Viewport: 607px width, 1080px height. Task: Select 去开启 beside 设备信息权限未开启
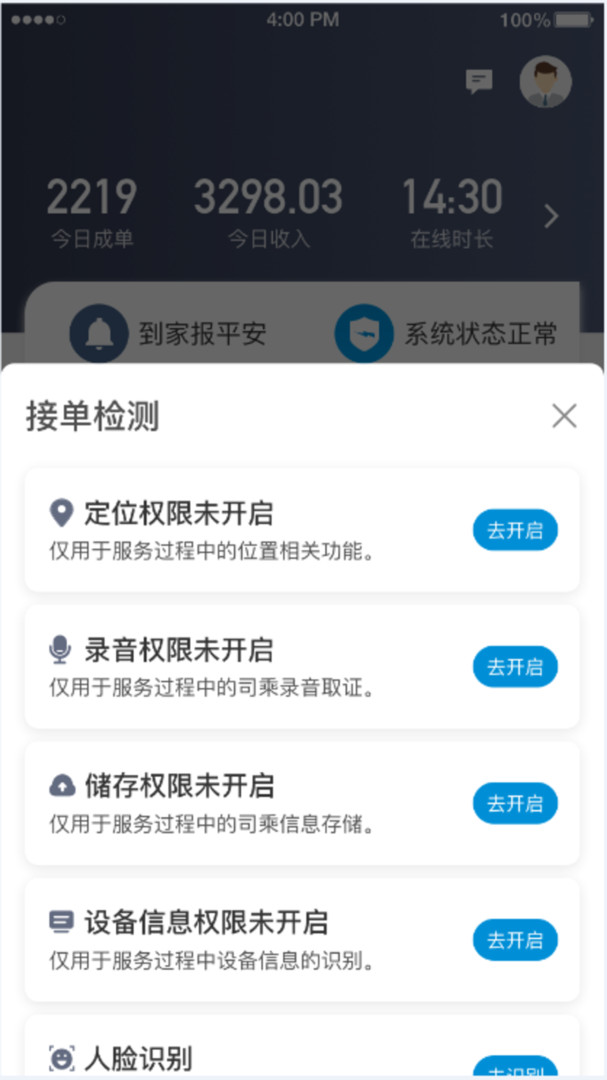[515, 940]
